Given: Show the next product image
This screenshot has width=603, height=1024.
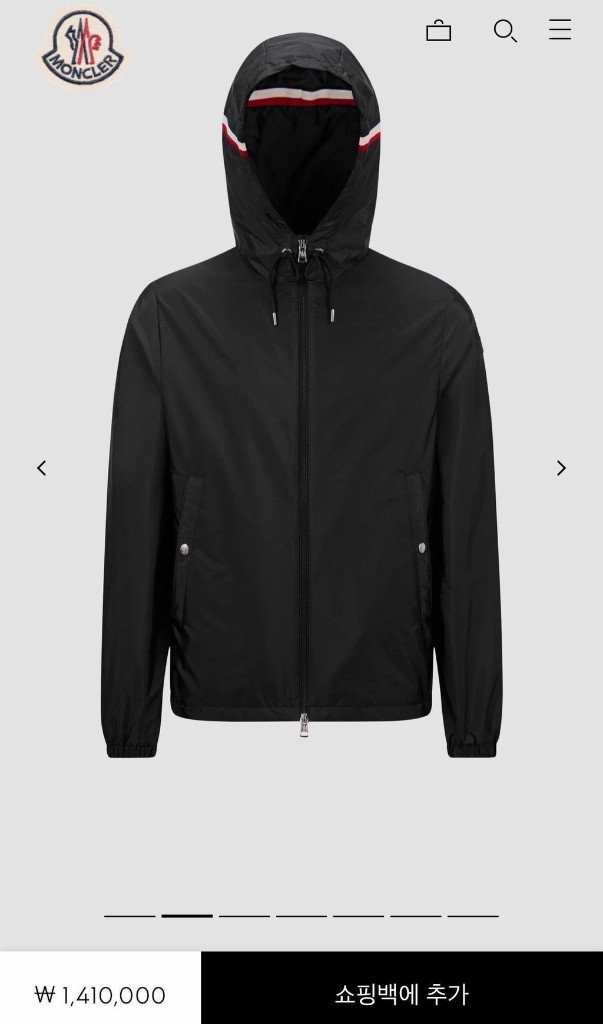Looking at the screenshot, I should tap(561, 468).
